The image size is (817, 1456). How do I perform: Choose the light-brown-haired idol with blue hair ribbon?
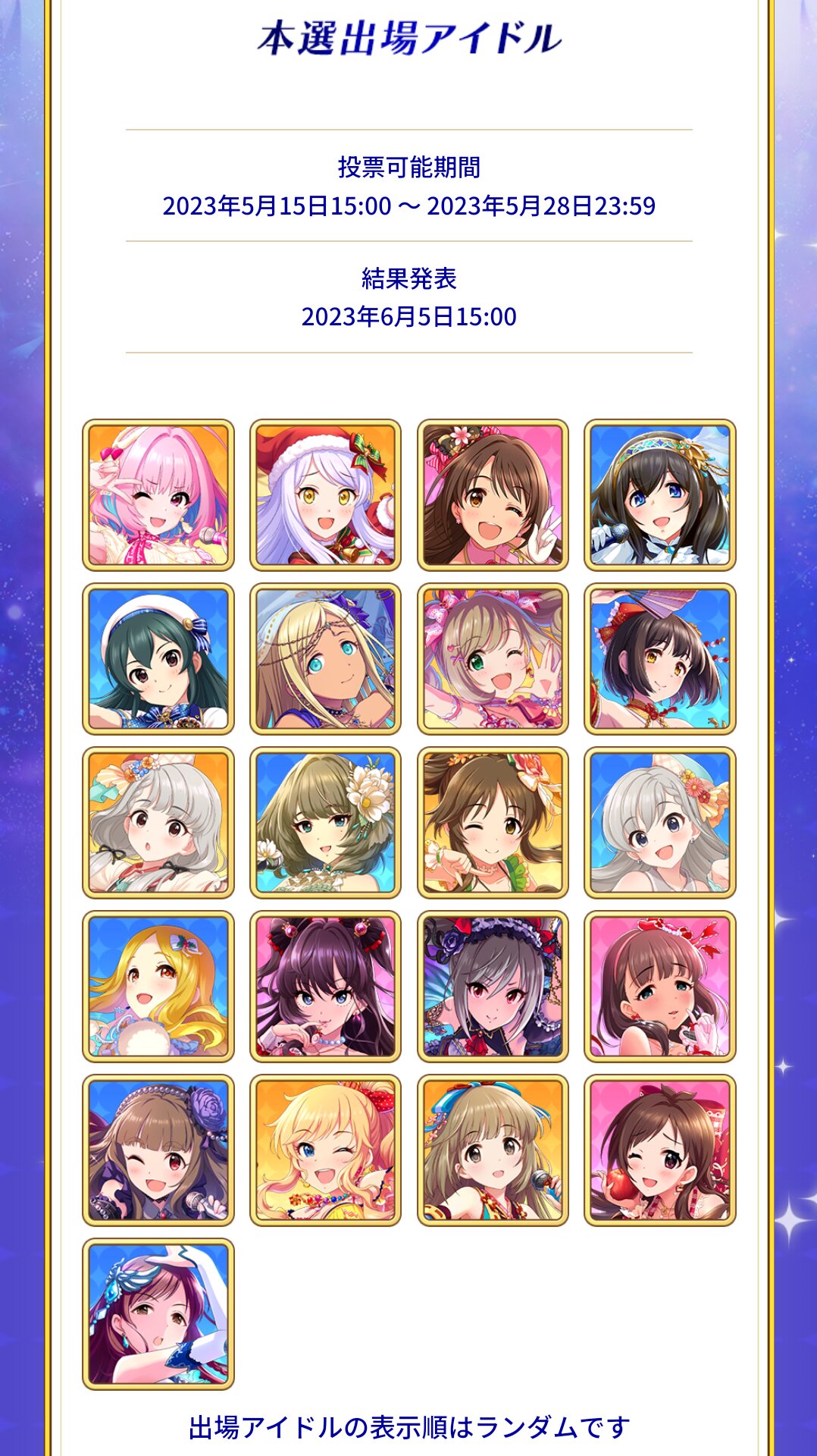(x=493, y=1150)
